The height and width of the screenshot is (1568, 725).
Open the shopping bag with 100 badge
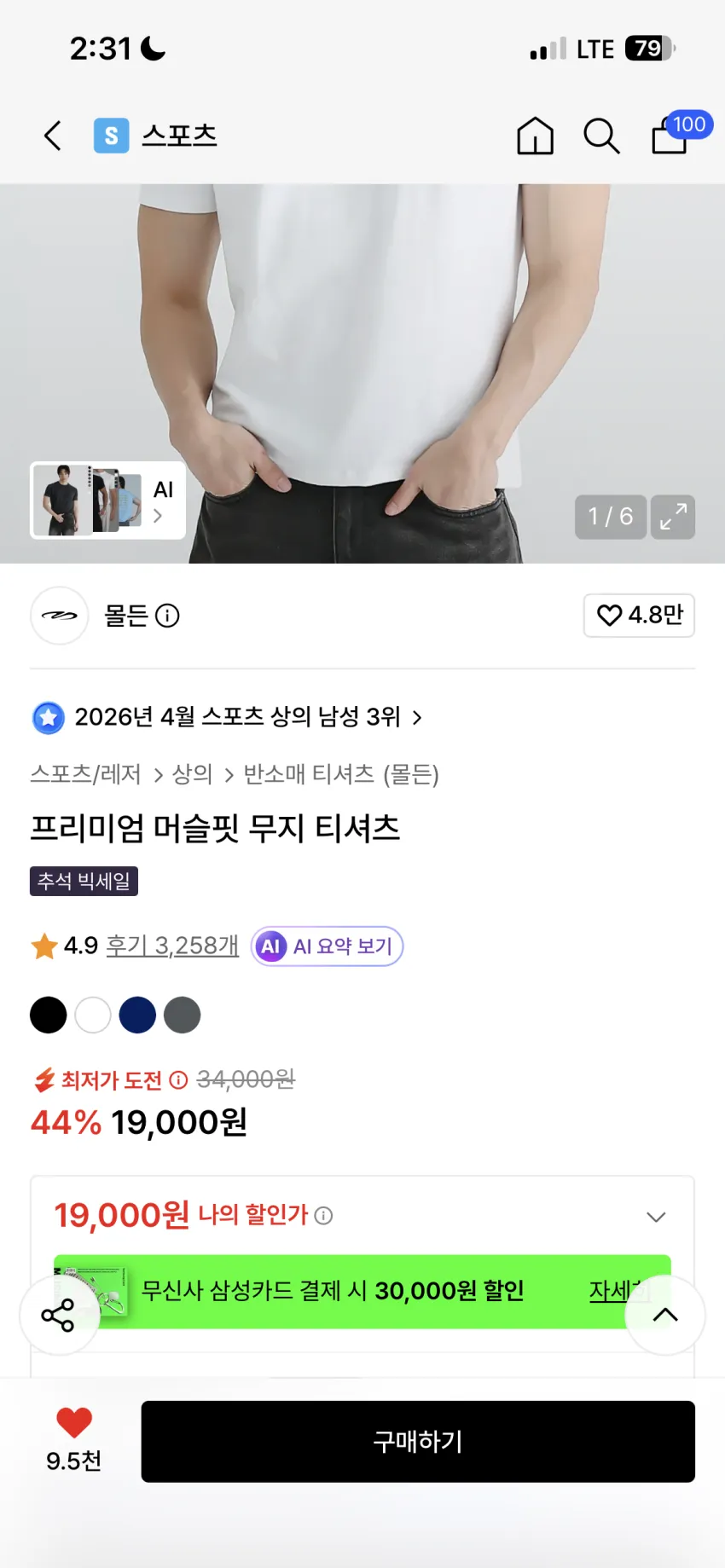(679, 133)
